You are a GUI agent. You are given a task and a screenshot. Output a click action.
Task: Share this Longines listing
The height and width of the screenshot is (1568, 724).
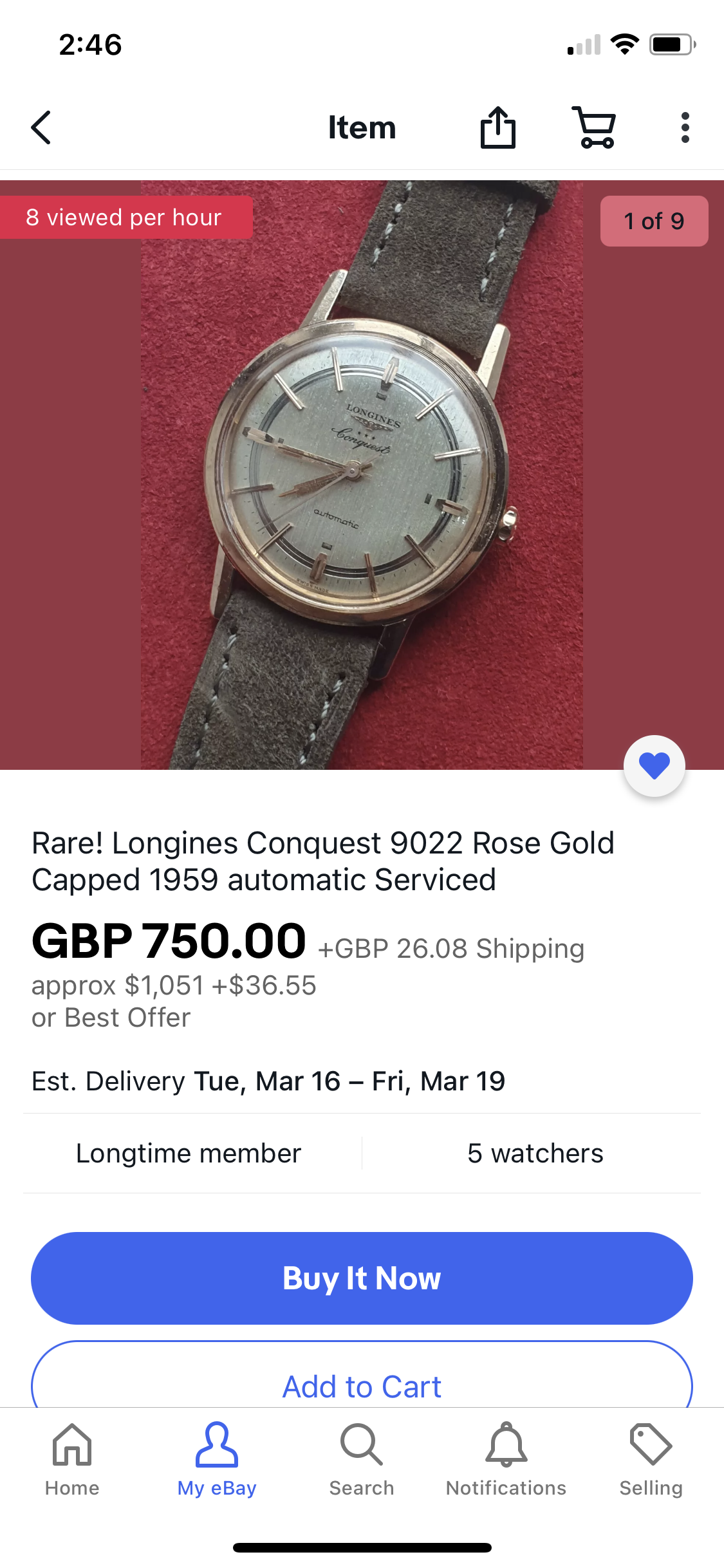[497, 127]
